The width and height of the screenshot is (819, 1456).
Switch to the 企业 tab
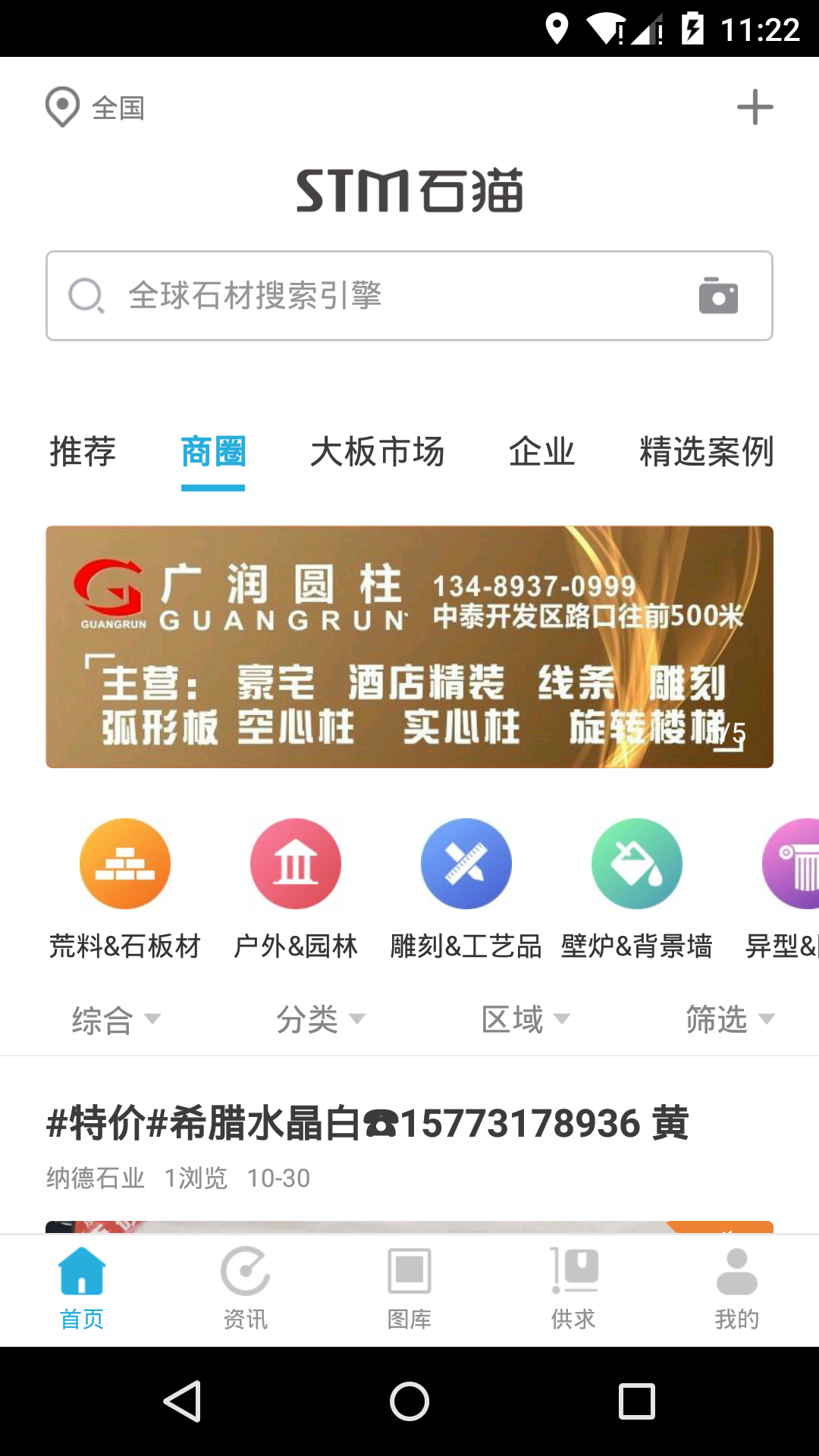pos(541,452)
